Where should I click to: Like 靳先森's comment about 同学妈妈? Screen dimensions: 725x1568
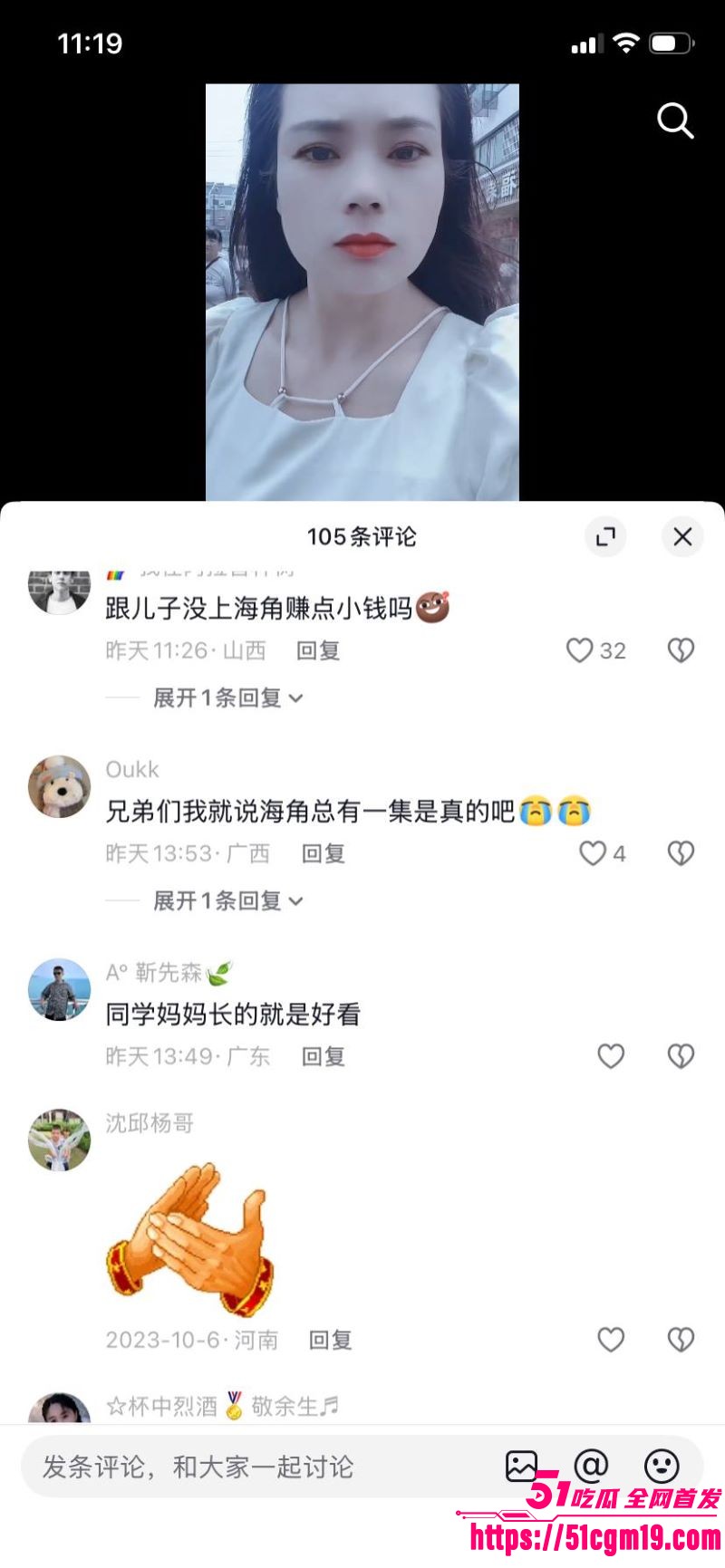pos(612,1056)
